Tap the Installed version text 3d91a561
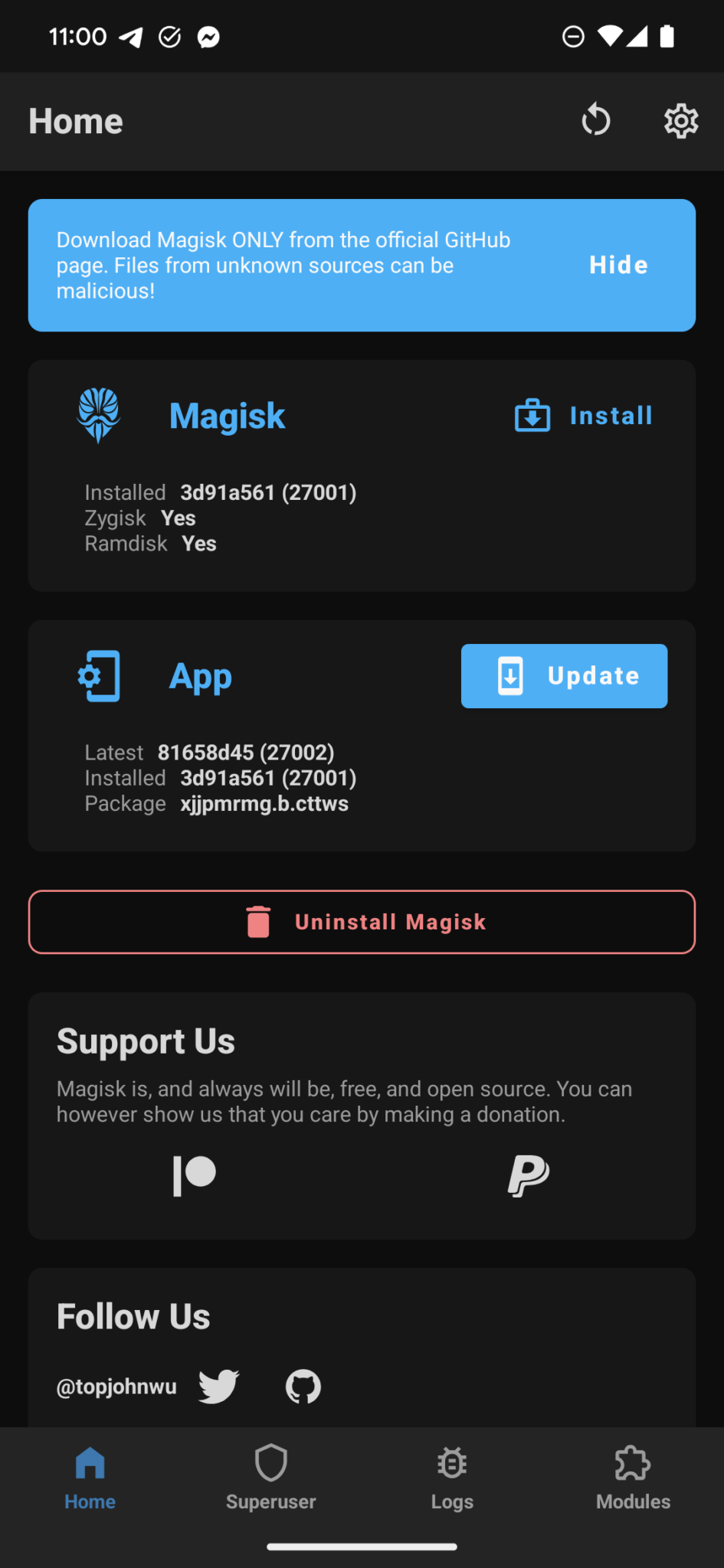 click(x=267, y=492)
